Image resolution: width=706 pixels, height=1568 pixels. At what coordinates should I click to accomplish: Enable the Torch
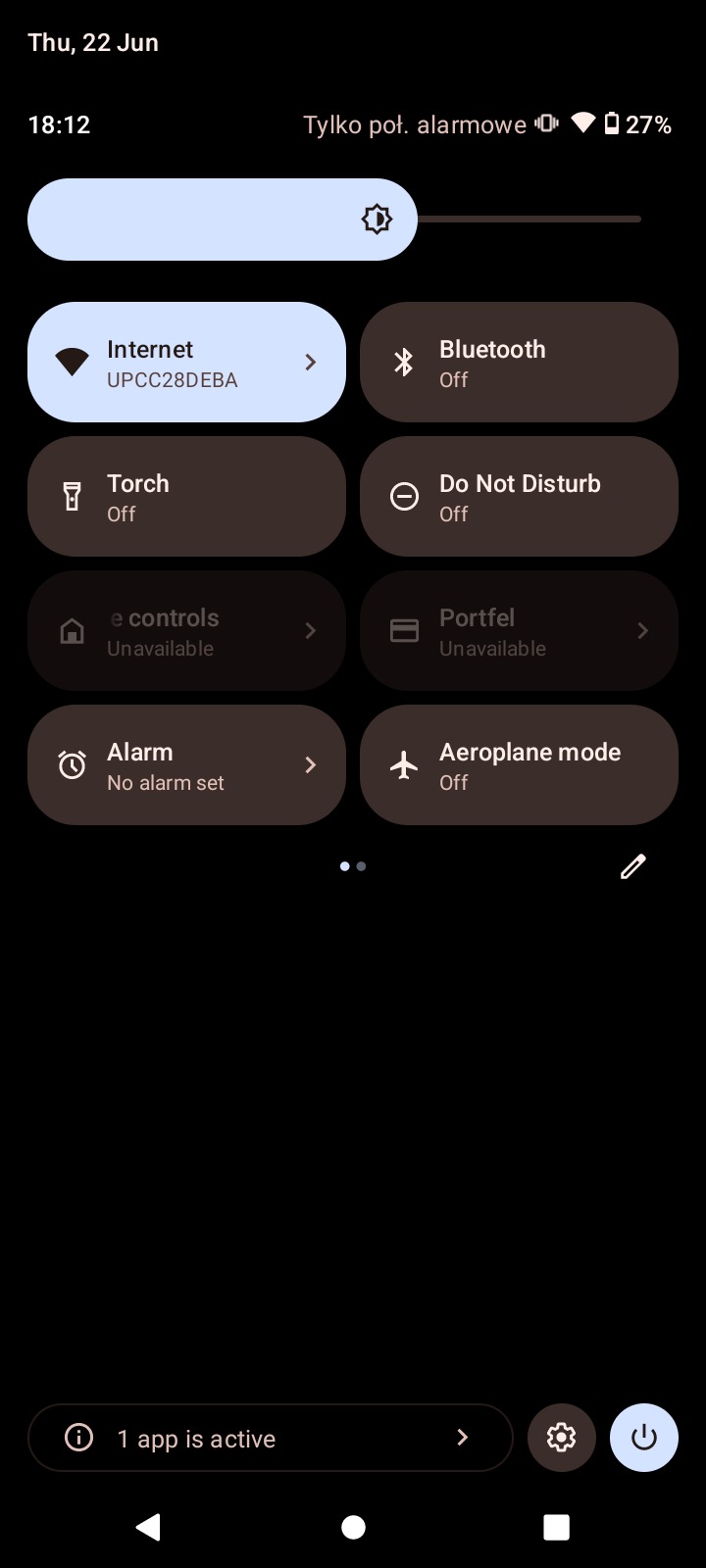coord(186,496)
